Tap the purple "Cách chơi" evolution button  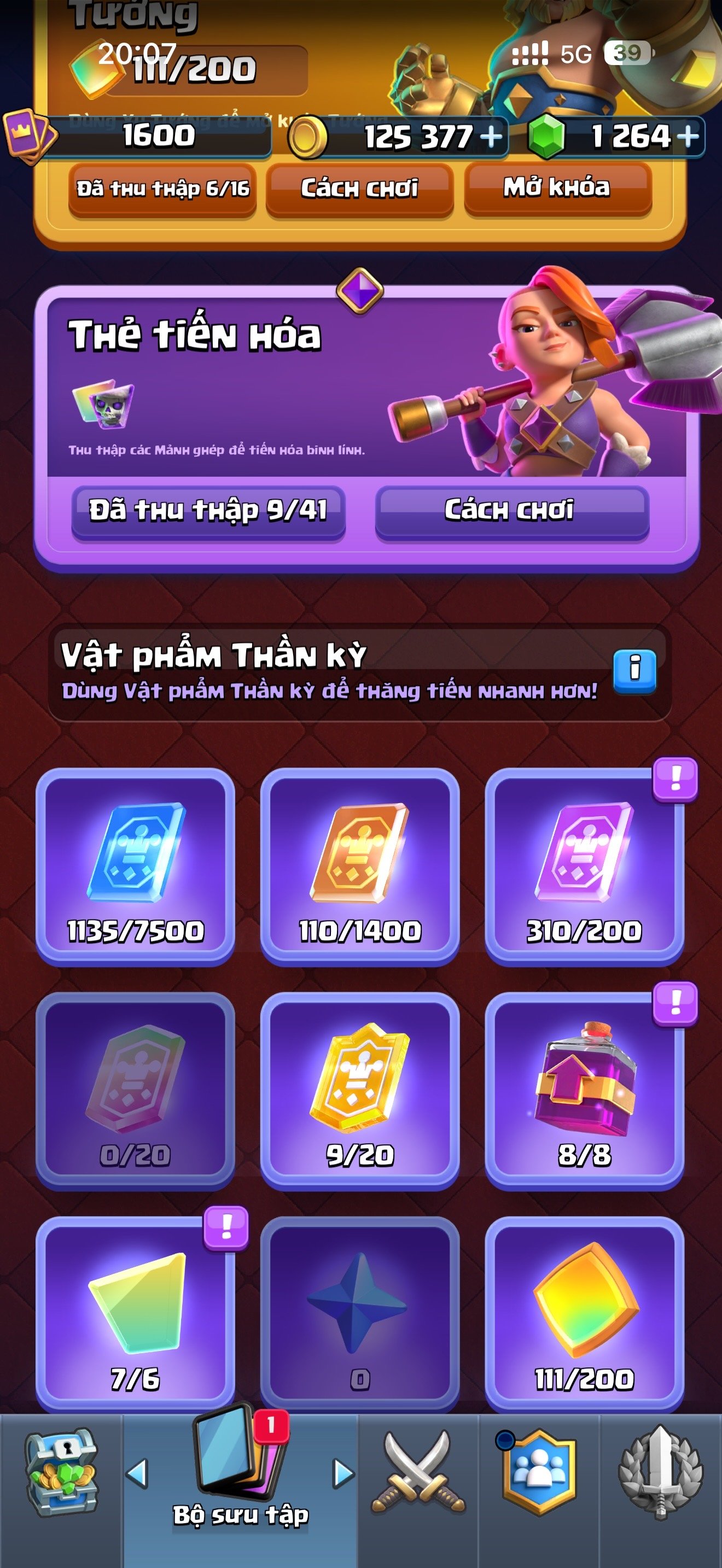tap(512, 511)
